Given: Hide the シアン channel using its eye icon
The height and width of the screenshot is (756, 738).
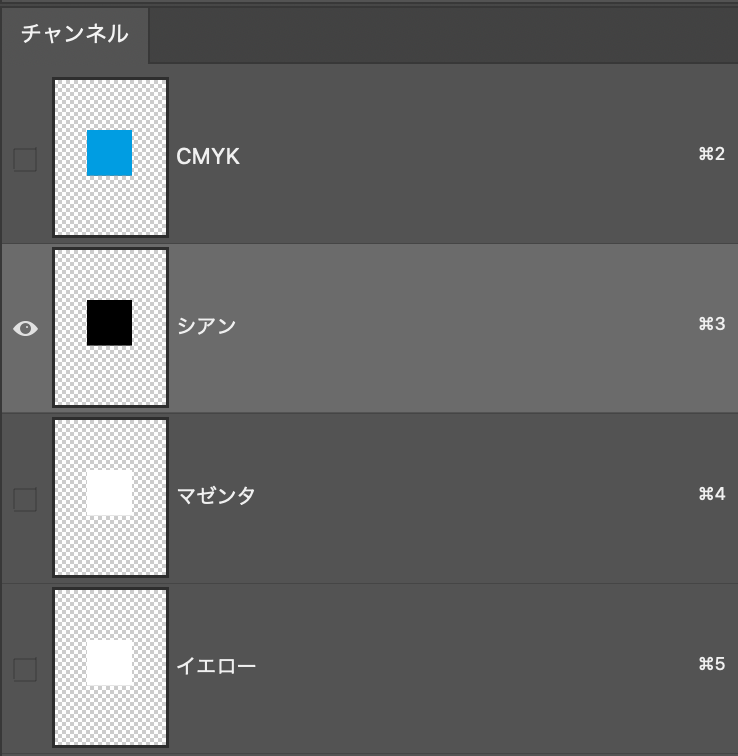Looking at the screenshot, I should [25, 328].
